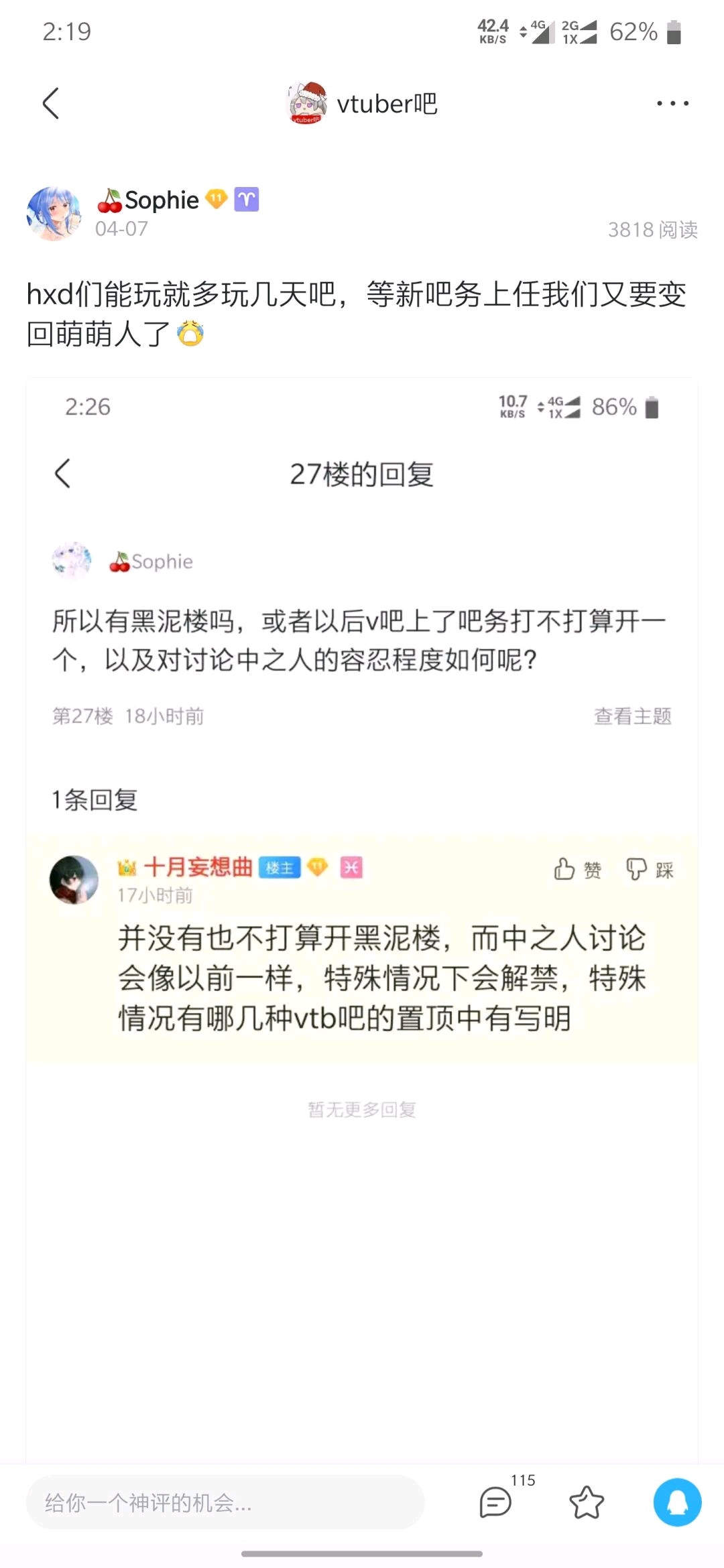The height and width of the screenshot is (1568, 724).
Task: Tap the comment box 给你一个神评的机会
Action: click(225, 1502)
